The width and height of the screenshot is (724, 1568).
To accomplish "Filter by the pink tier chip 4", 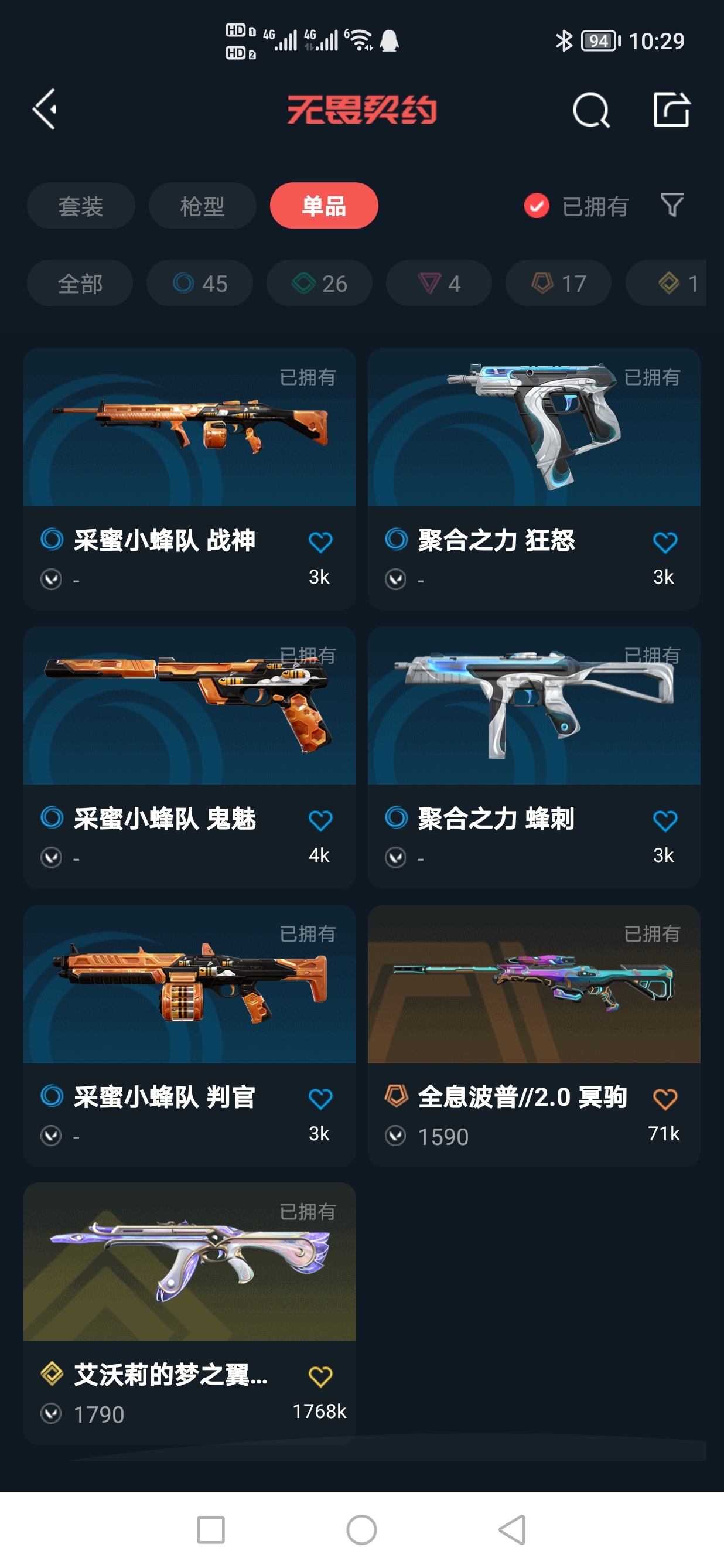I will click(439, 283).
